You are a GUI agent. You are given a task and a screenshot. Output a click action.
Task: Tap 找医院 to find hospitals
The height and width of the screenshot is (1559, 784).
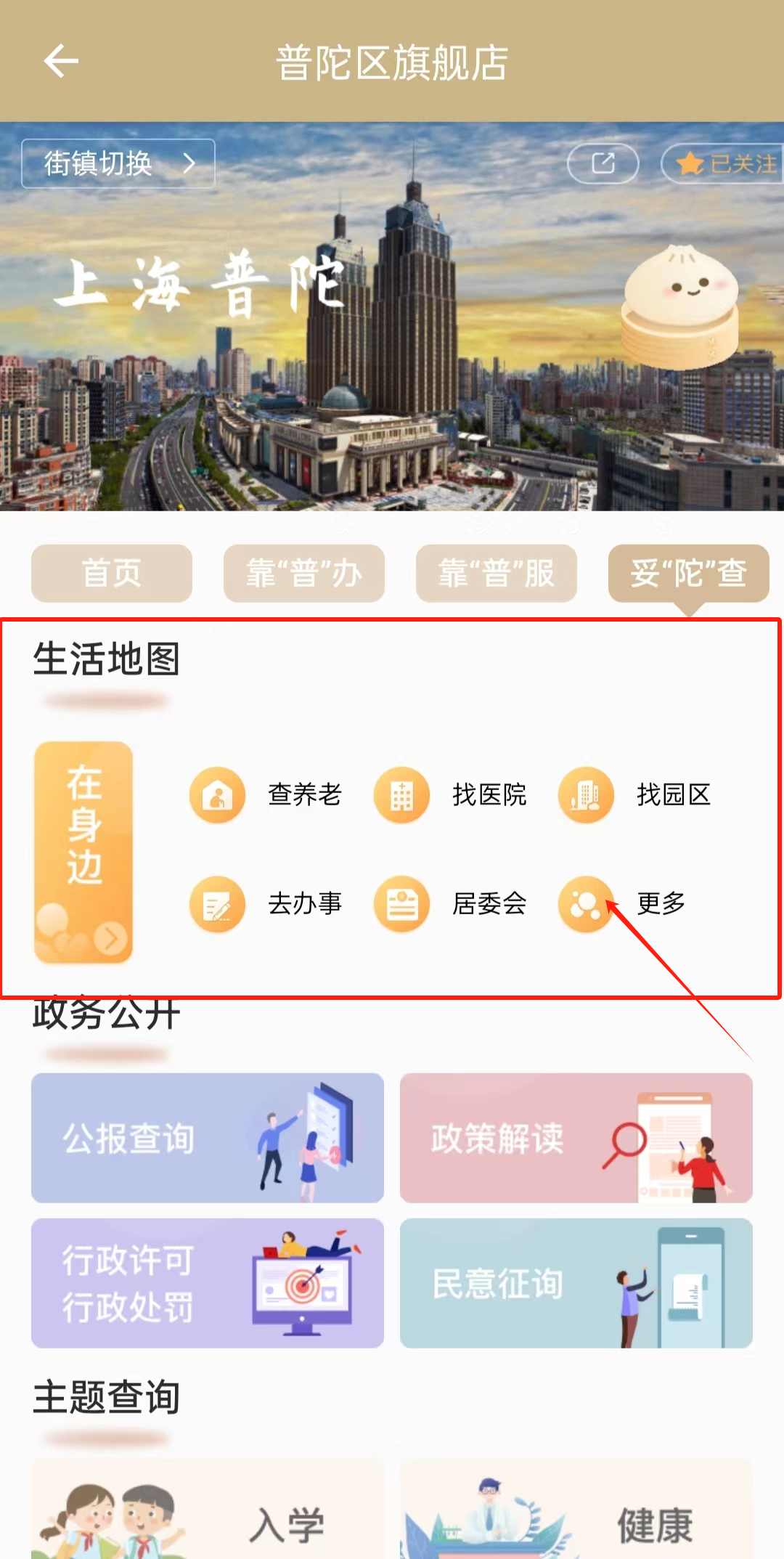pyautogui.click(x=450, y=795)
